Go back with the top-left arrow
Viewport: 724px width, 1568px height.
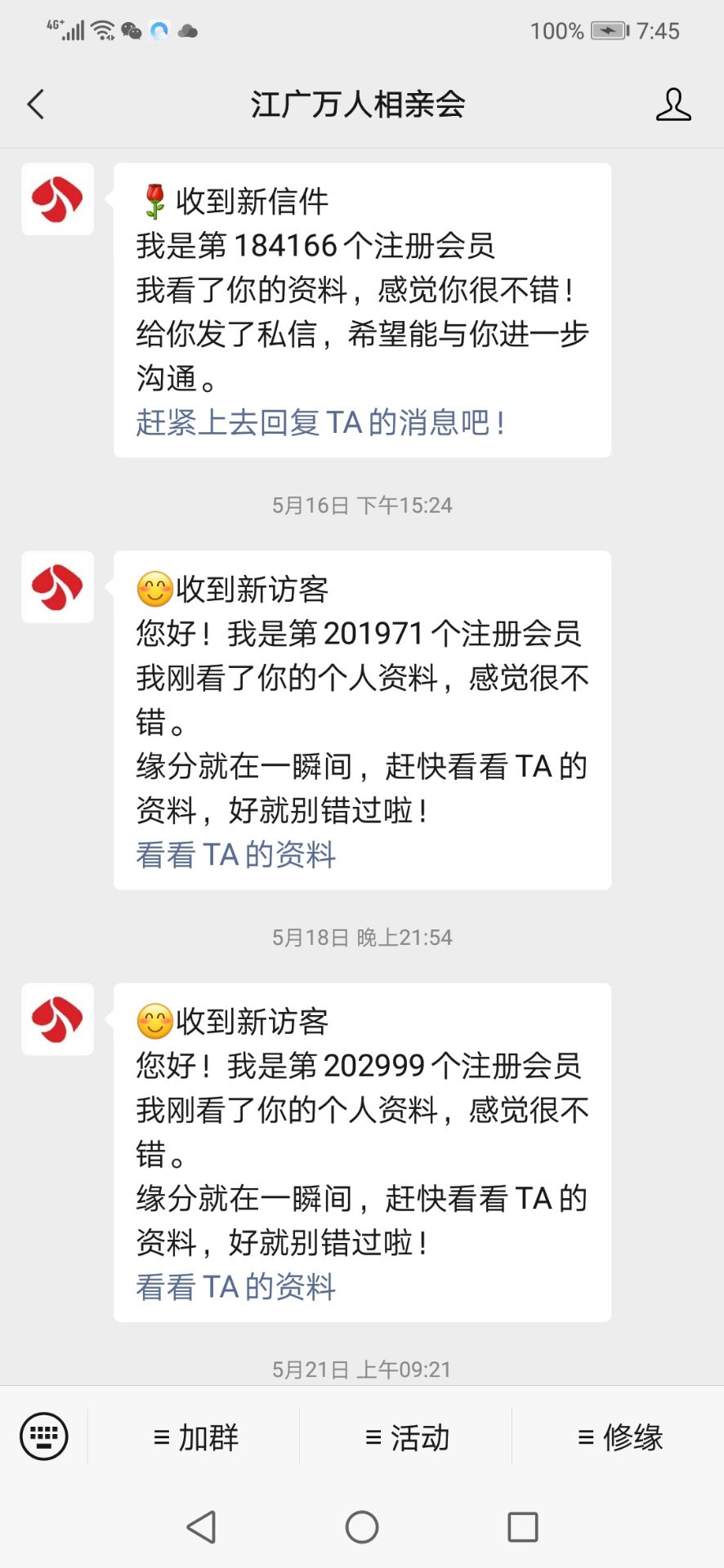pos(35,105)
